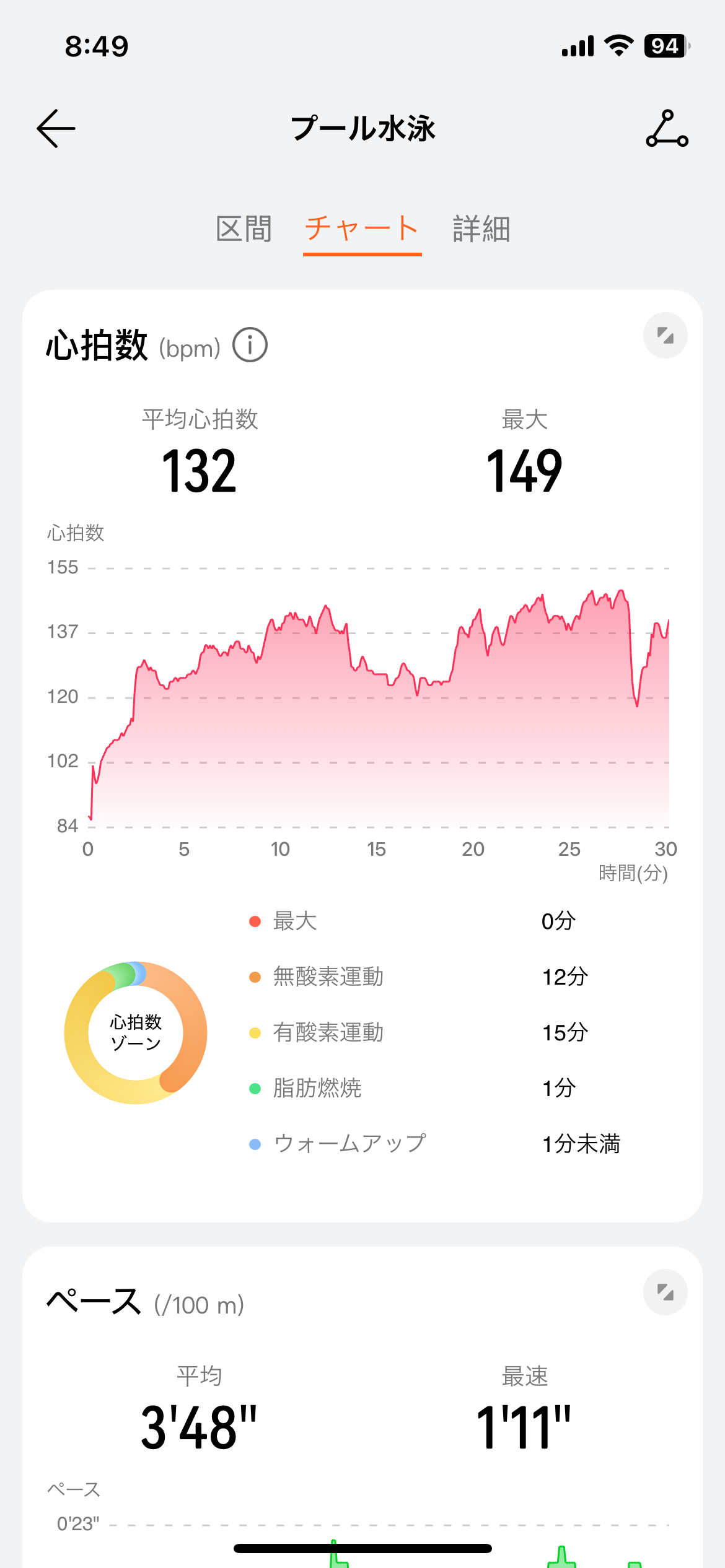Expand the 心拍数 chart fullscreen
This screenshot has height=1568, width=725.
pos(665,336)
